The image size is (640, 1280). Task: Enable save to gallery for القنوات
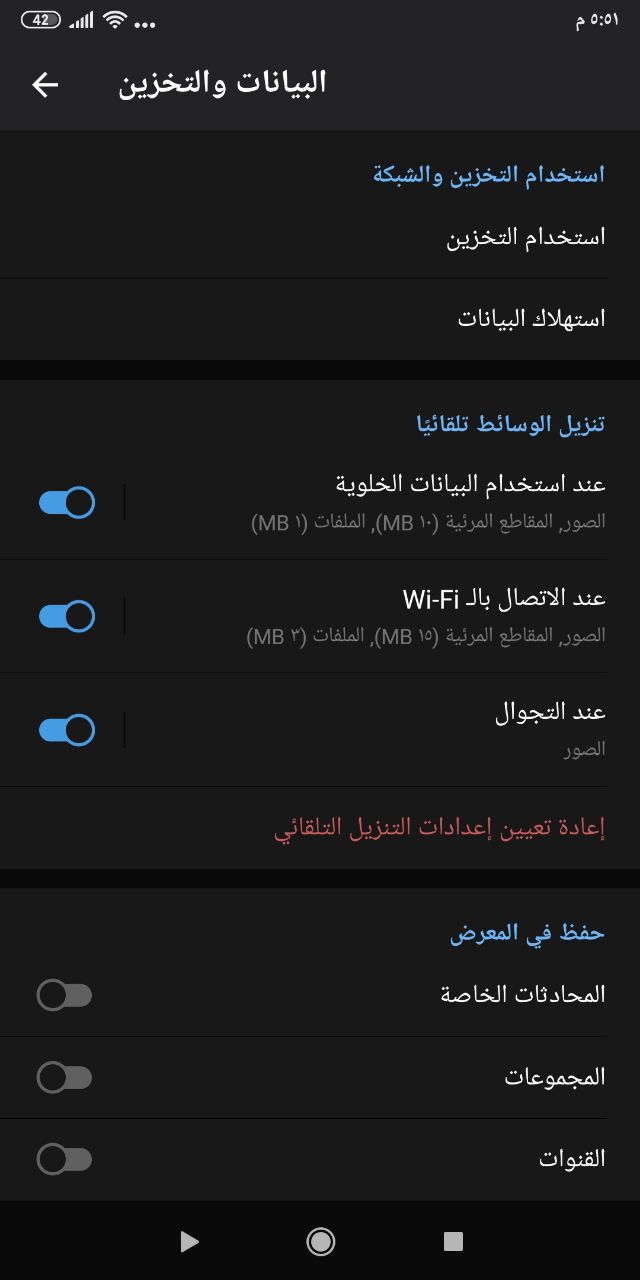tap(64, 1159)
